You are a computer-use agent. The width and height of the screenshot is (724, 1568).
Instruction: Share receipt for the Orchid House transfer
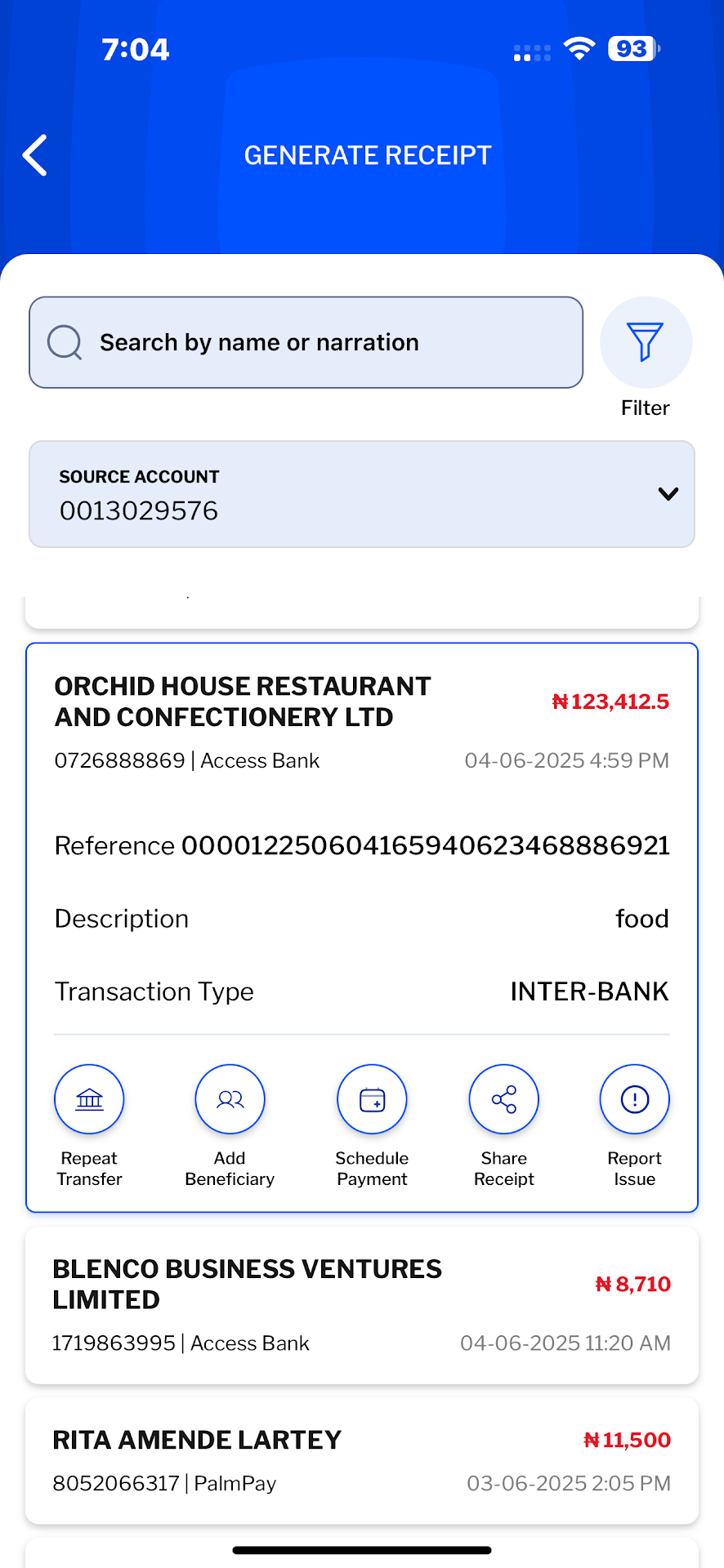503,1099
